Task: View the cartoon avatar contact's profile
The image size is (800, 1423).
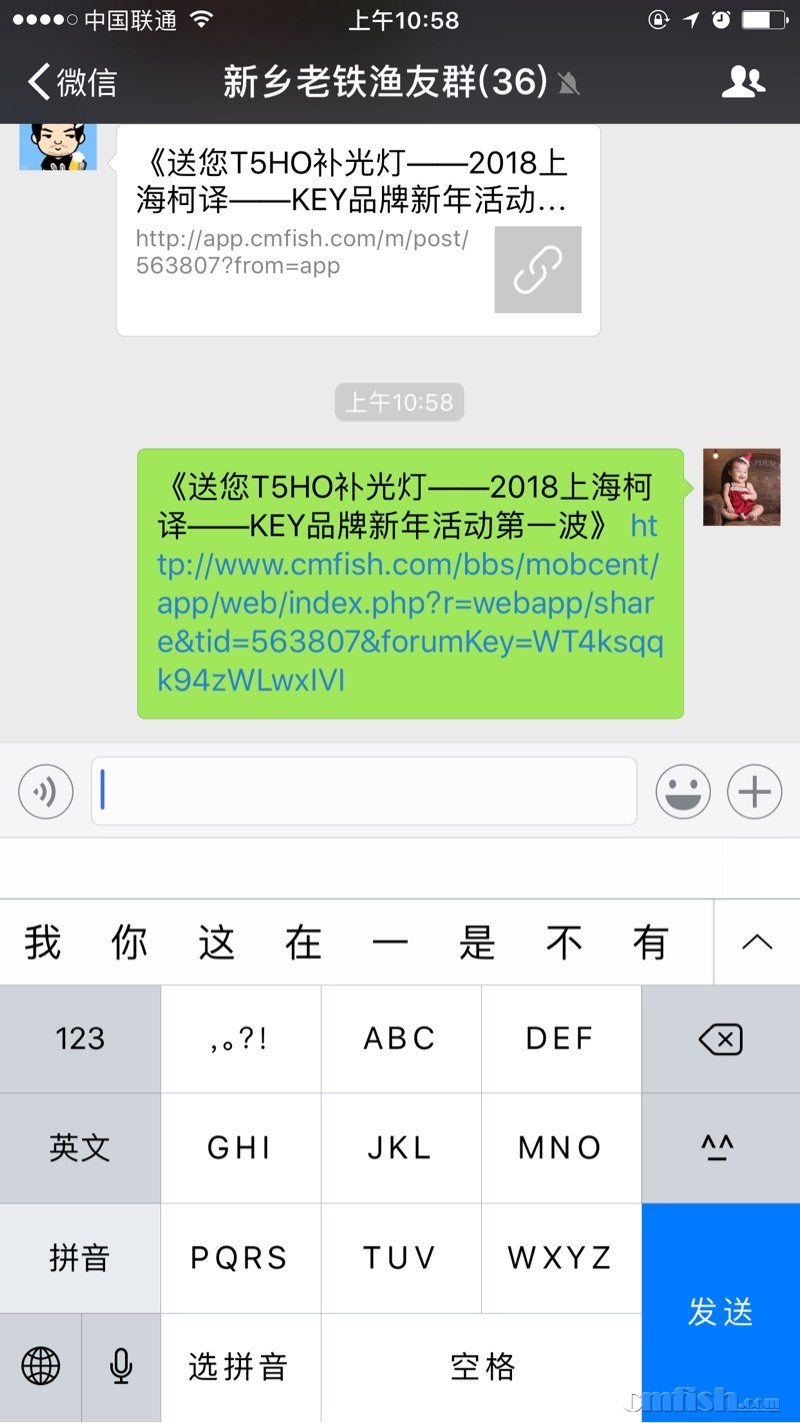Action: [x=58, y=146]
